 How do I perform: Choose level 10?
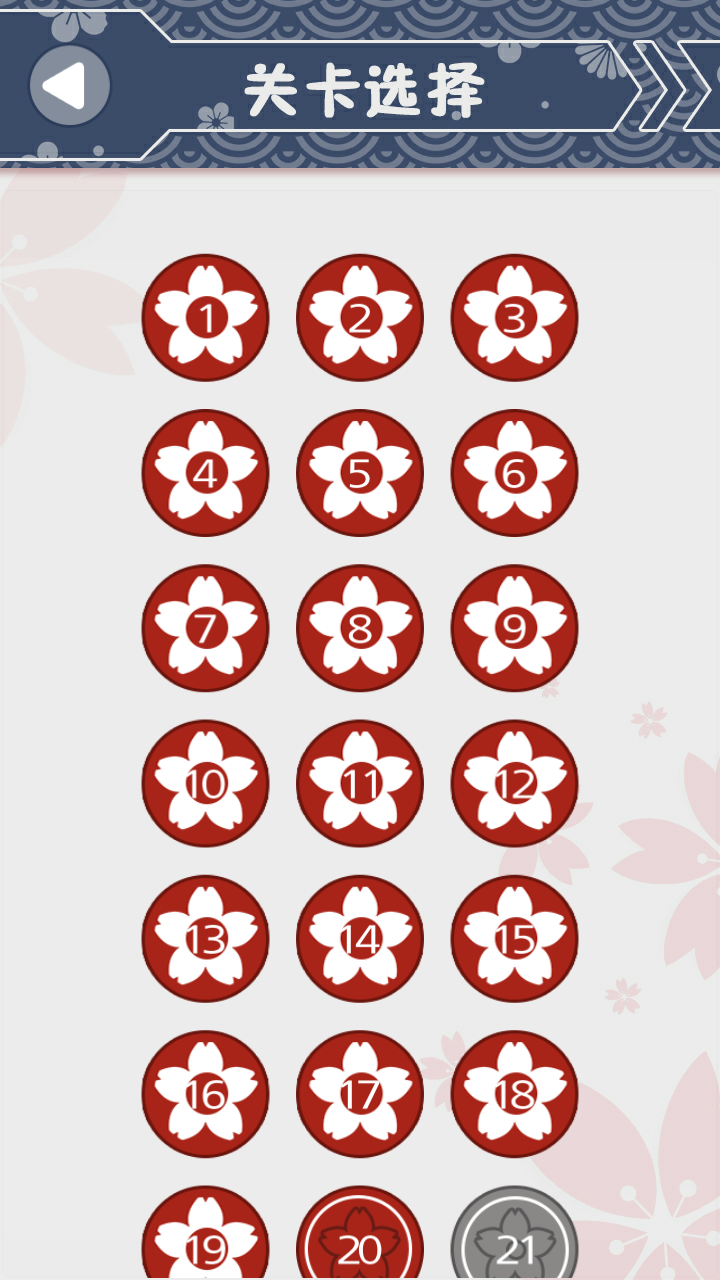click(206, 783)
